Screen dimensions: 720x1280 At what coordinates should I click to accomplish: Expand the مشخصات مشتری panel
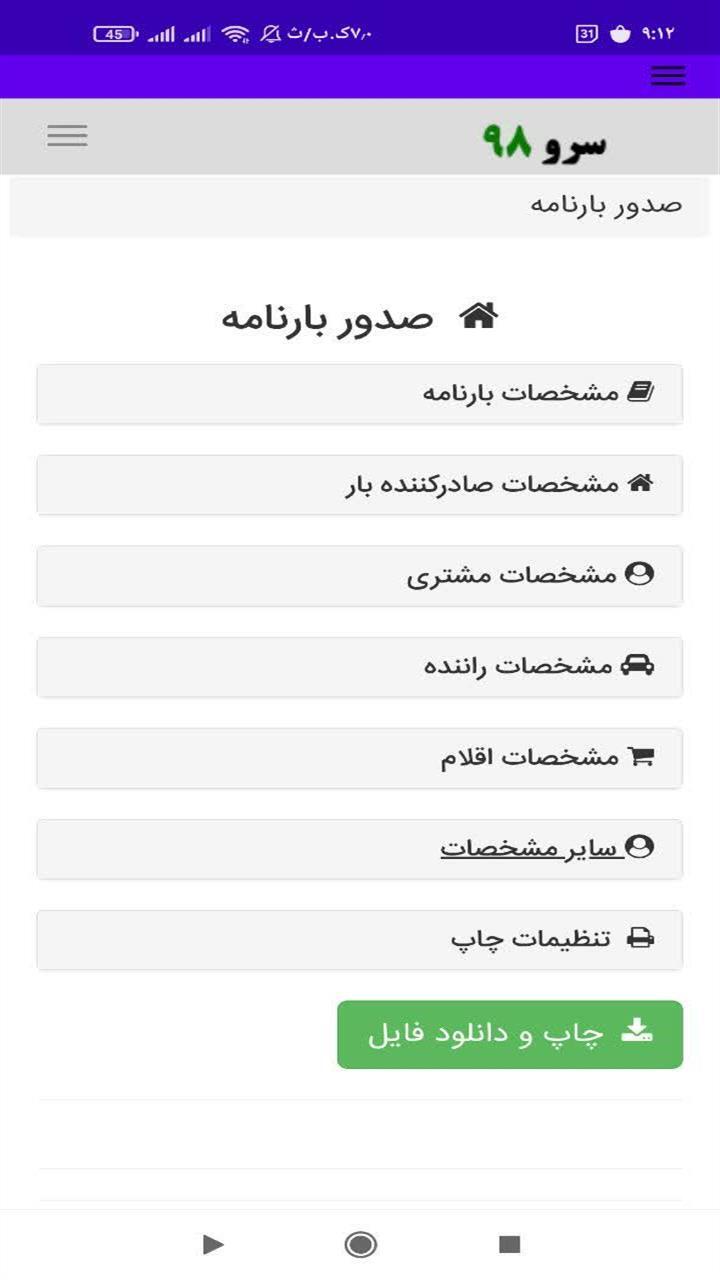point(360,575)
